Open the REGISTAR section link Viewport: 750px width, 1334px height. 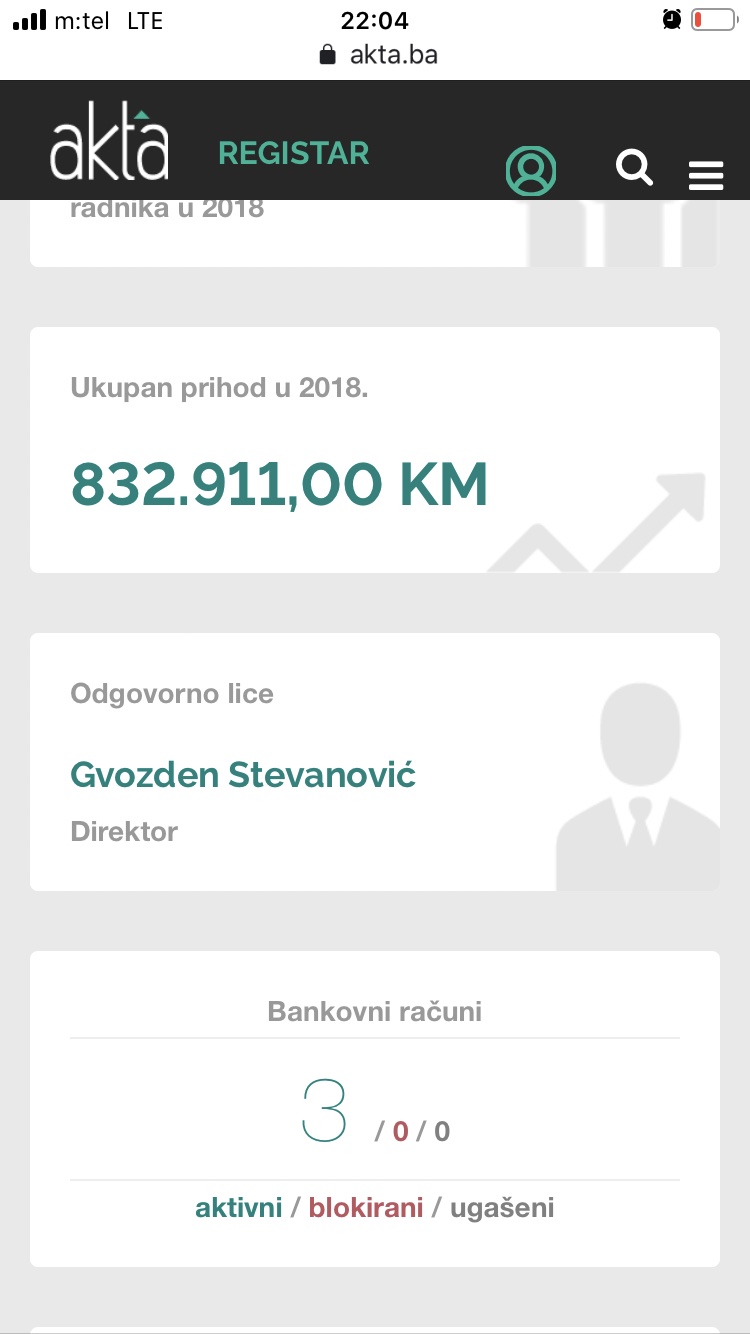294,153
